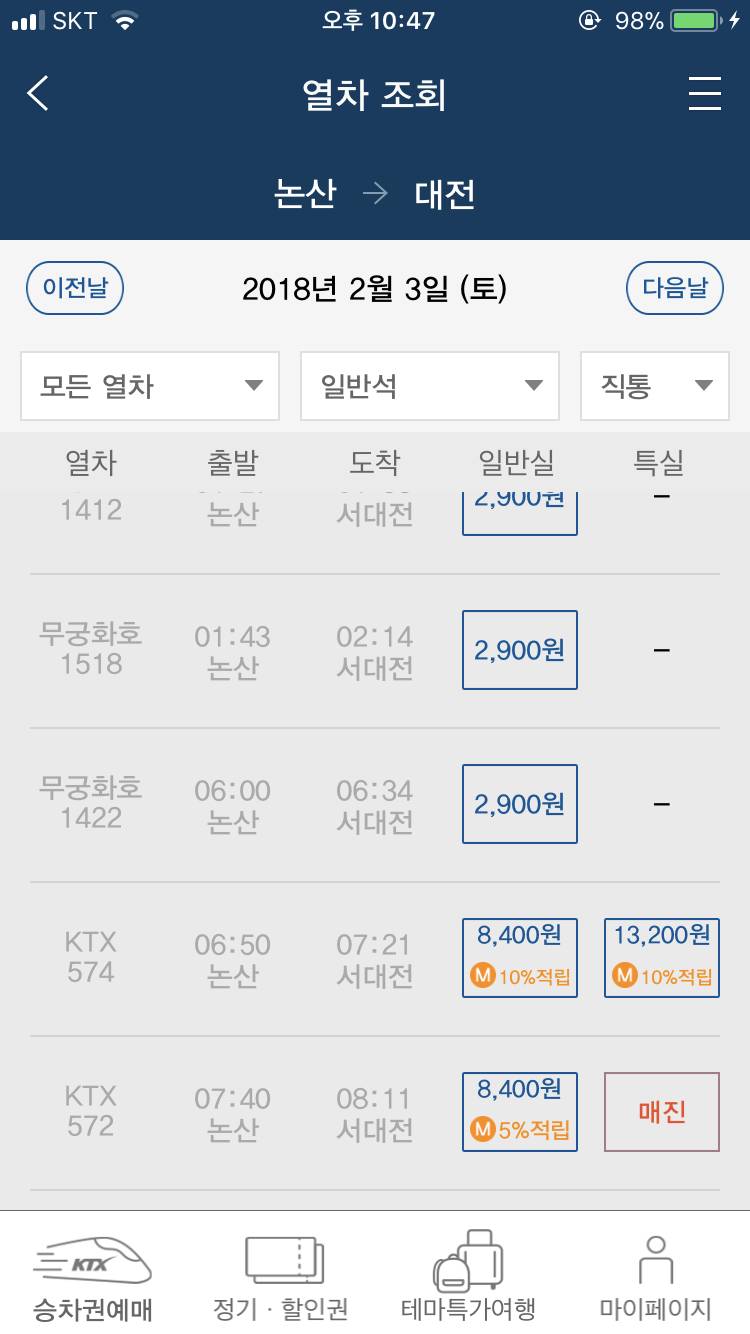The image size is (750, 1334).
Task: Tap the 매진 sold-out box for KTX 572
Action: click(x=661, y=1111)
